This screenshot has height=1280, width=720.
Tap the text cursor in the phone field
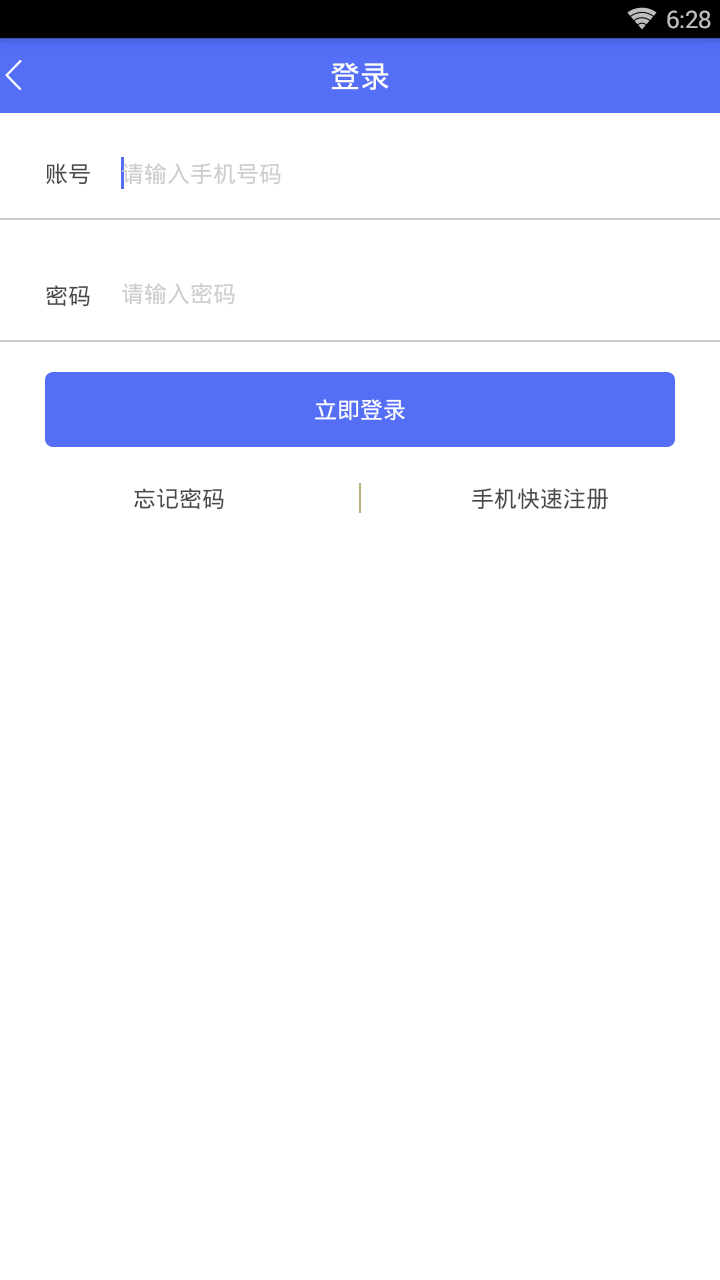[x=119, y=174]
